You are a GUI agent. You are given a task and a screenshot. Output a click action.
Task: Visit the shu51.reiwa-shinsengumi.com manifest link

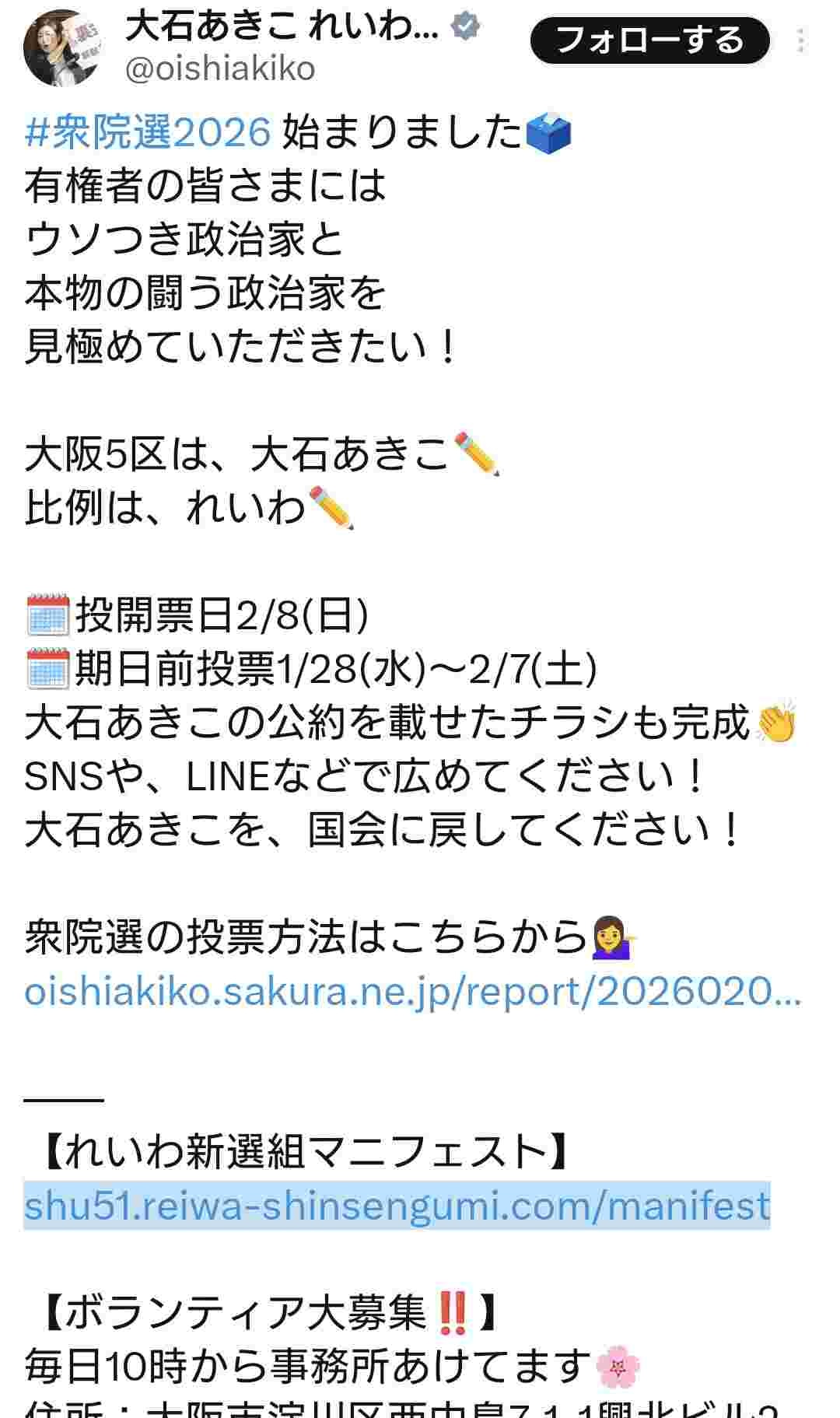397,1206
